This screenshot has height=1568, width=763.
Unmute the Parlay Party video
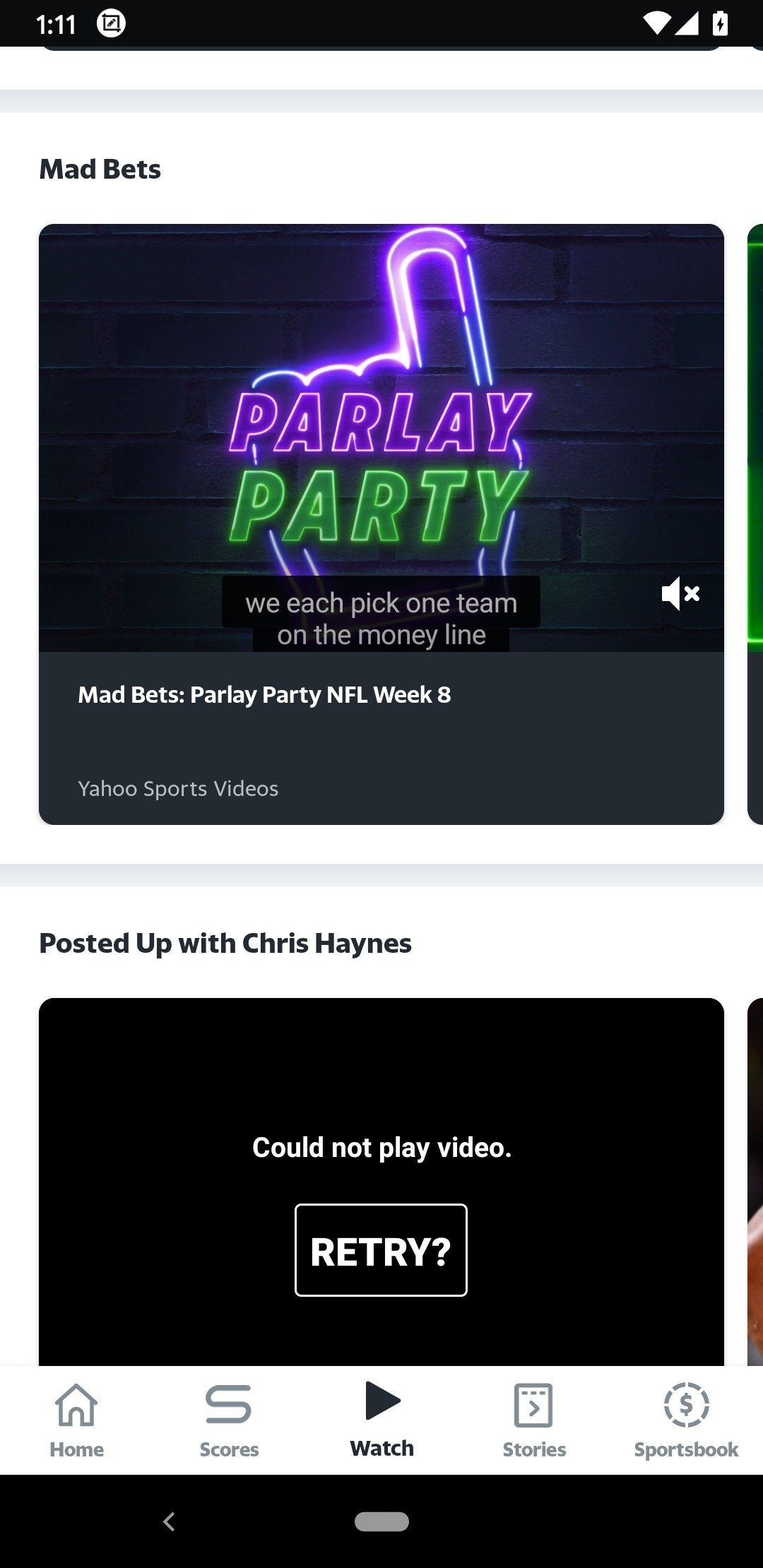click(680, 594)
